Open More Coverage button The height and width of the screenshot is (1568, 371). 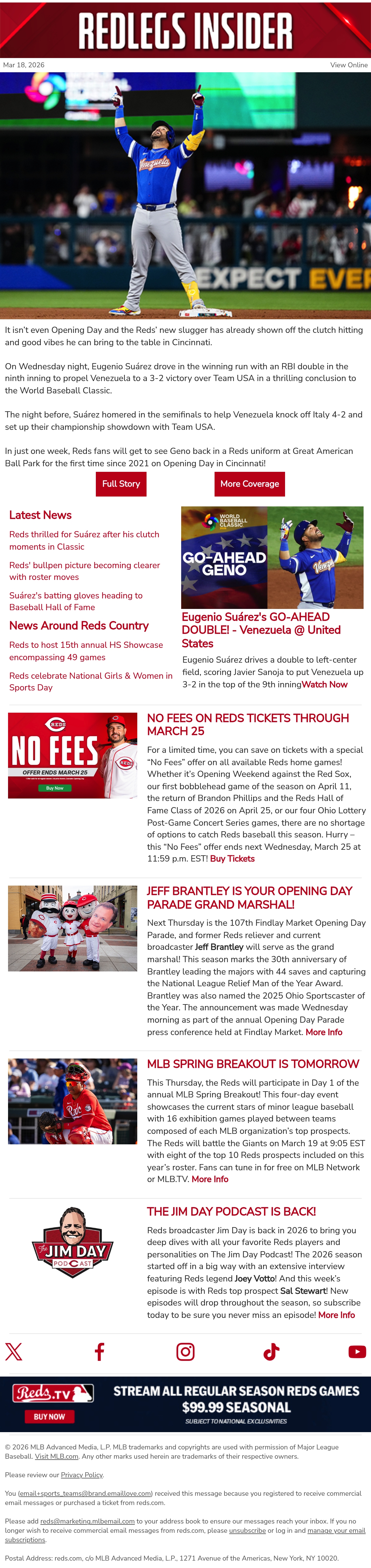click(x=250, y=483)
